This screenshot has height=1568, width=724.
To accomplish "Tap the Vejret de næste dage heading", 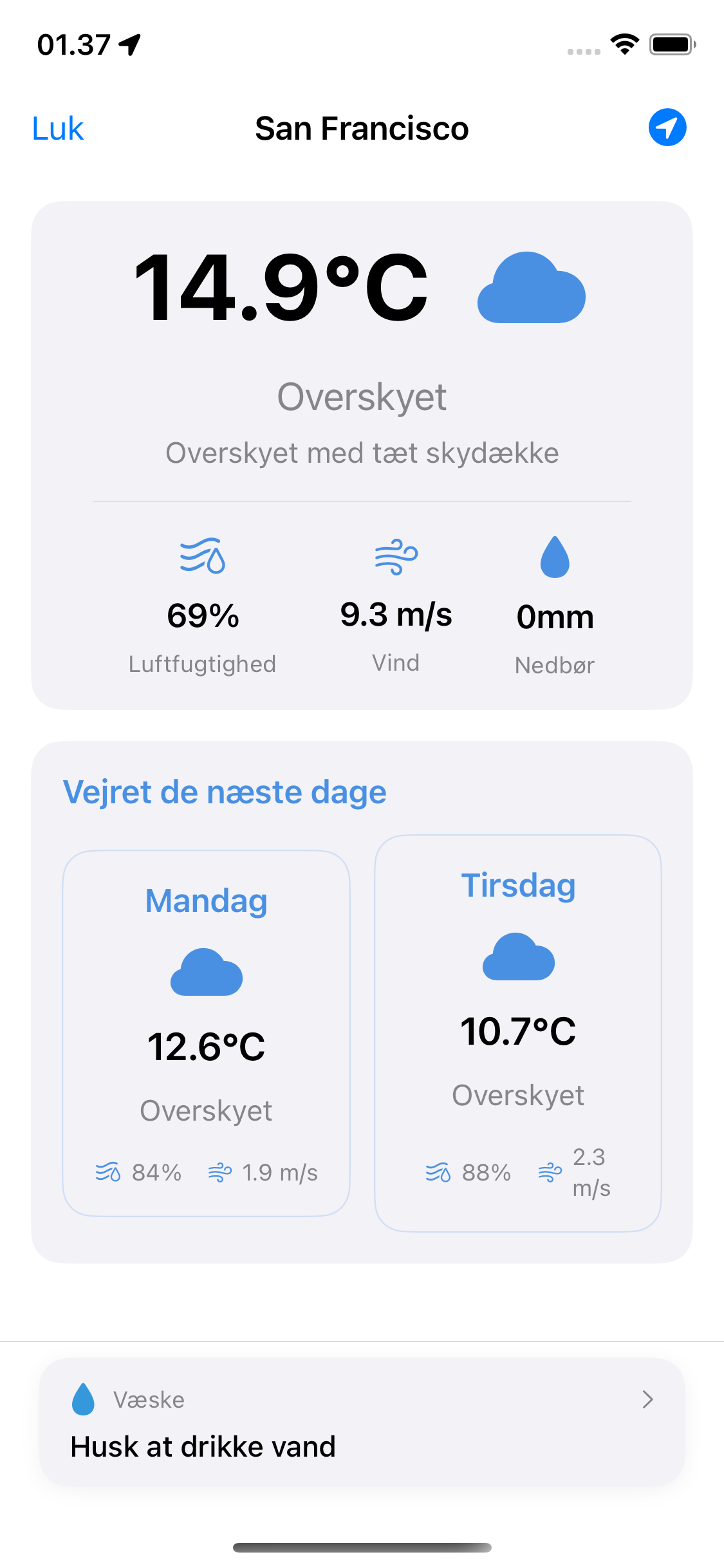I will point(224,791).
